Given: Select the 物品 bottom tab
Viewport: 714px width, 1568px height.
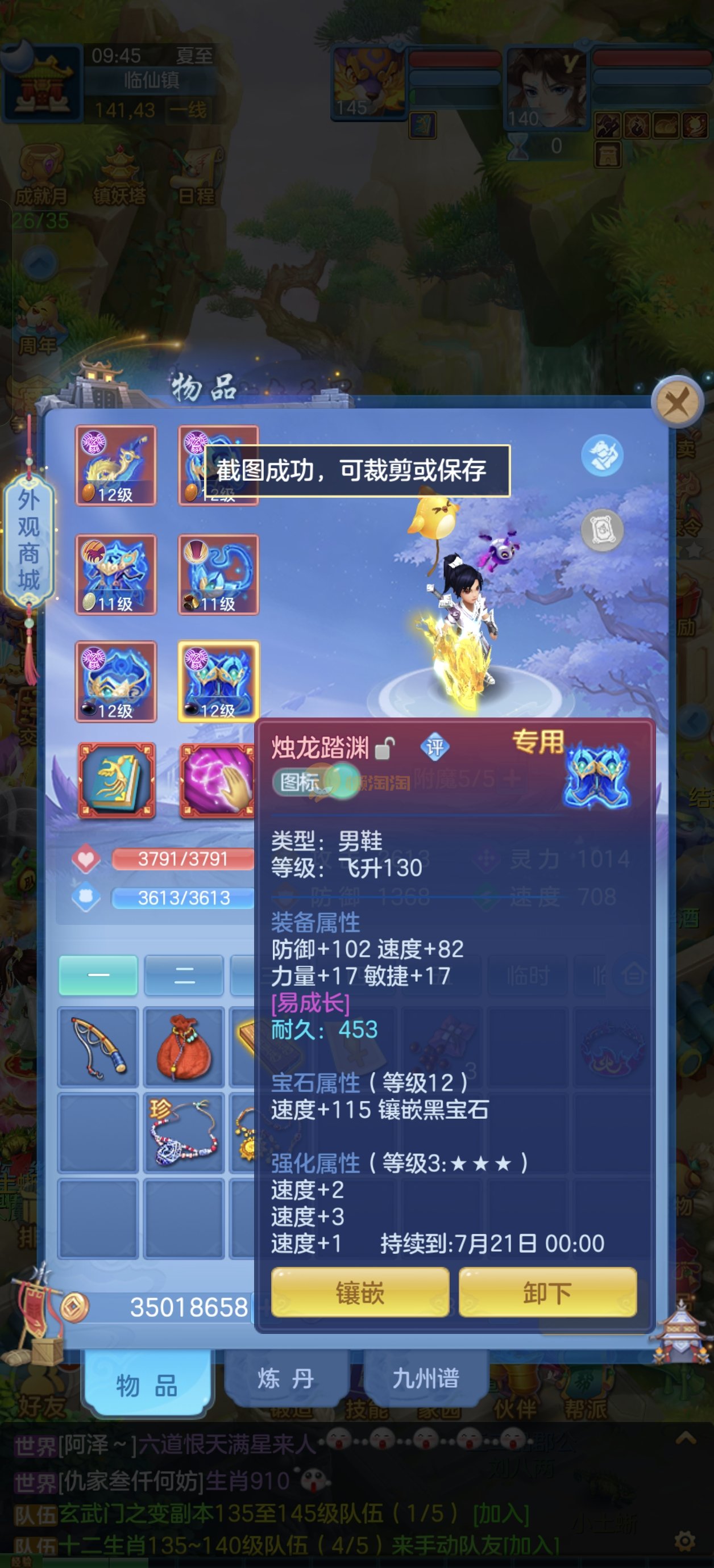Looking at the screenshot, I should coord(147,1385).
